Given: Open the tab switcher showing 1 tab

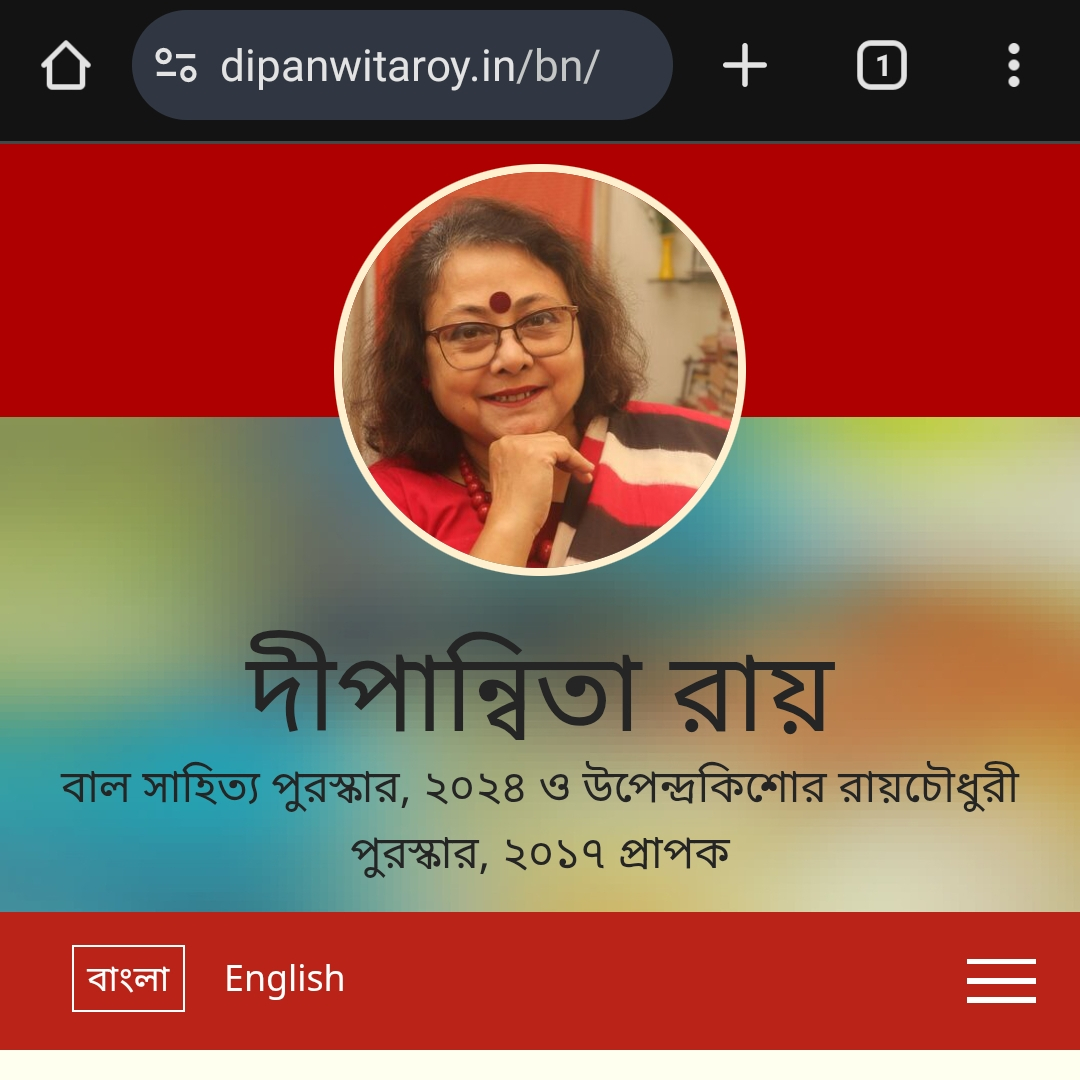Looking at the screenshot, I should tap(881, 66).
